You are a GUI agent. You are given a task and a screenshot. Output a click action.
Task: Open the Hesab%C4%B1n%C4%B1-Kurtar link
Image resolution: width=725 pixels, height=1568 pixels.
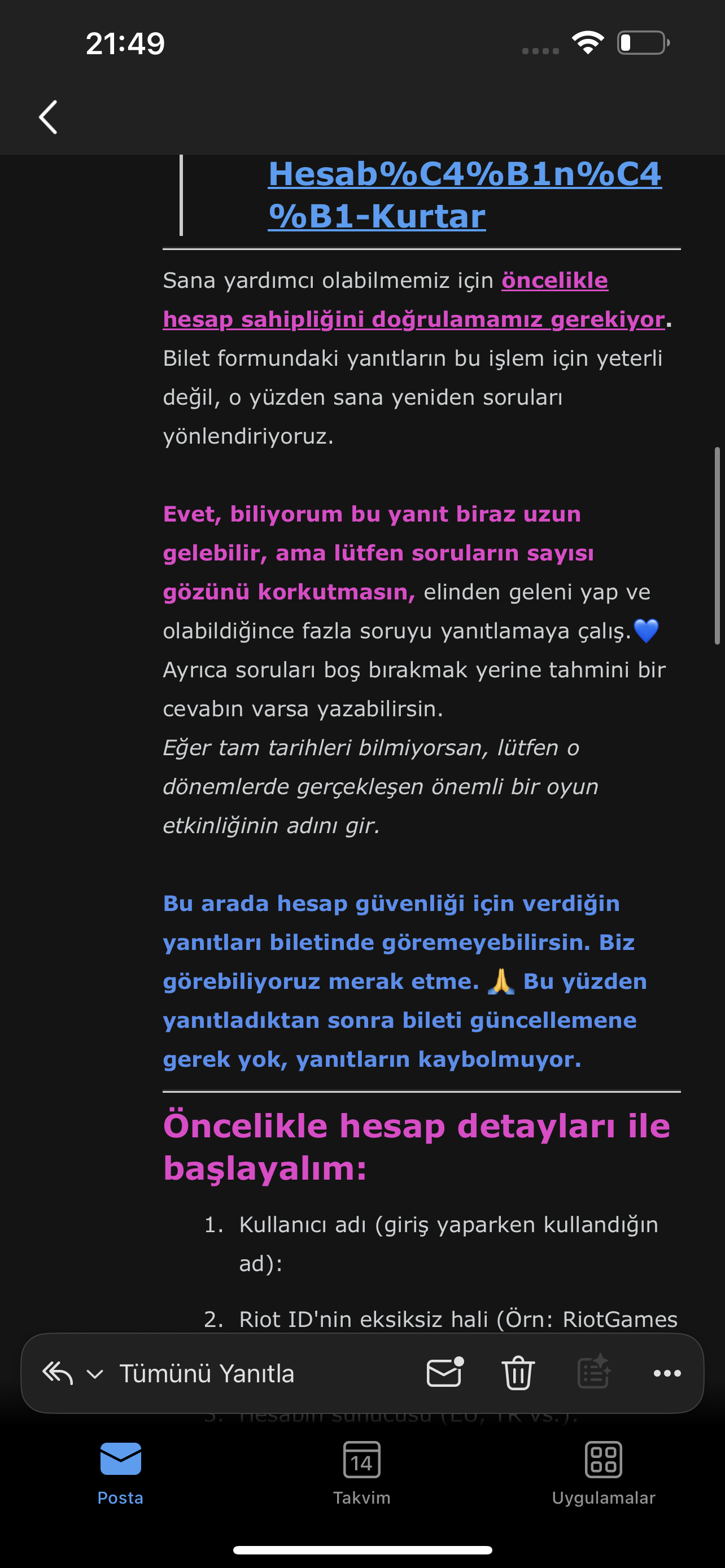tap(465, 195)
